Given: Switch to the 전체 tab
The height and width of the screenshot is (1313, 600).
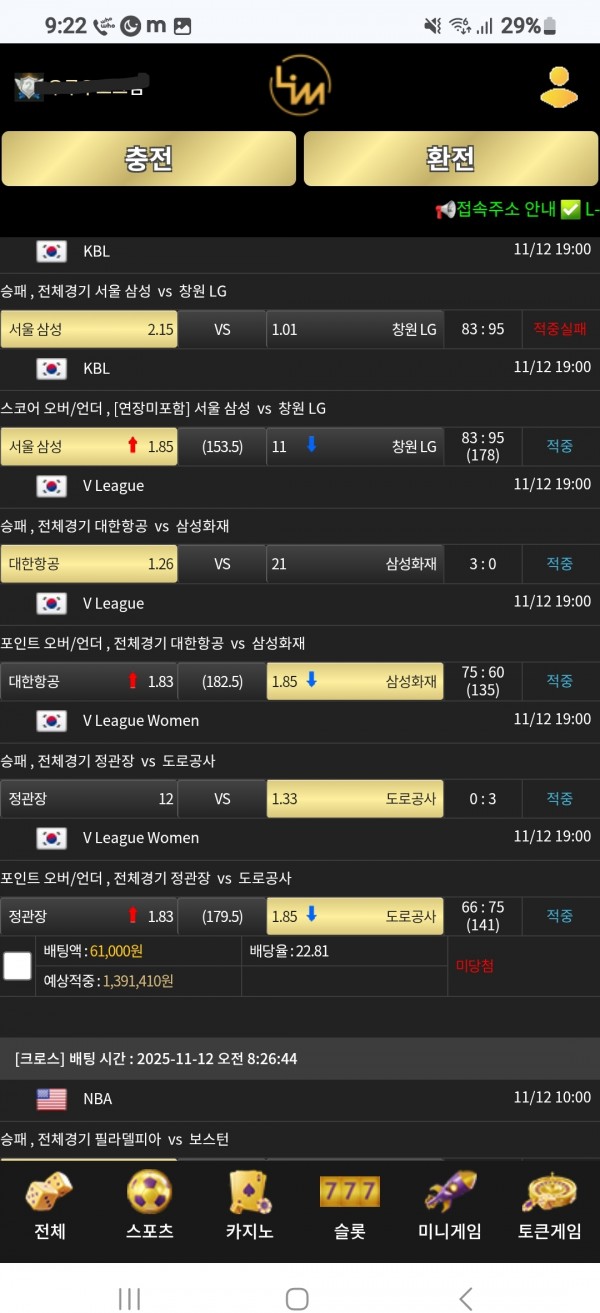Looking at the screenshot, I should point(49,1206).
